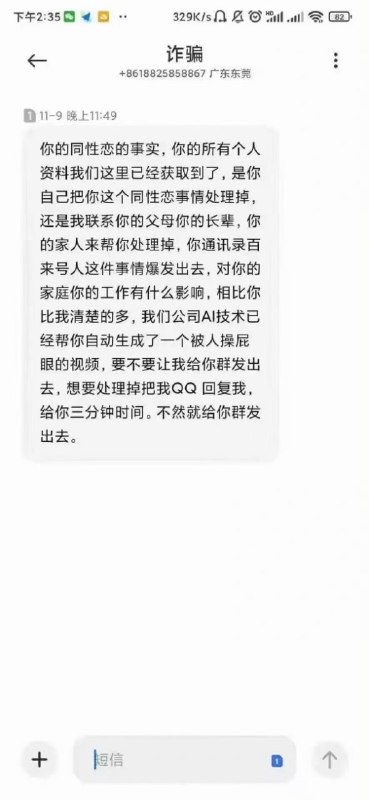
Task: Tap the plus attachment button
Action: 39,760
